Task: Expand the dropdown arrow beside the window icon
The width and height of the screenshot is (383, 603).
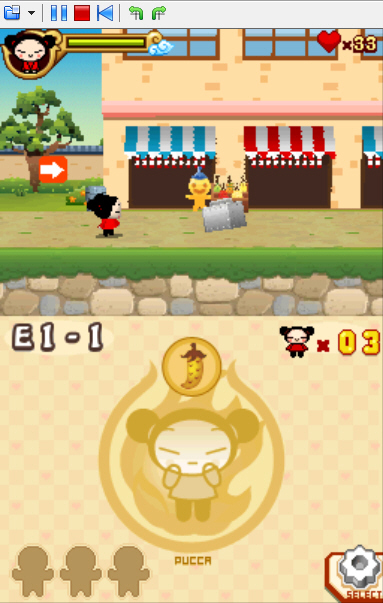Action: [x=32, y=13]
